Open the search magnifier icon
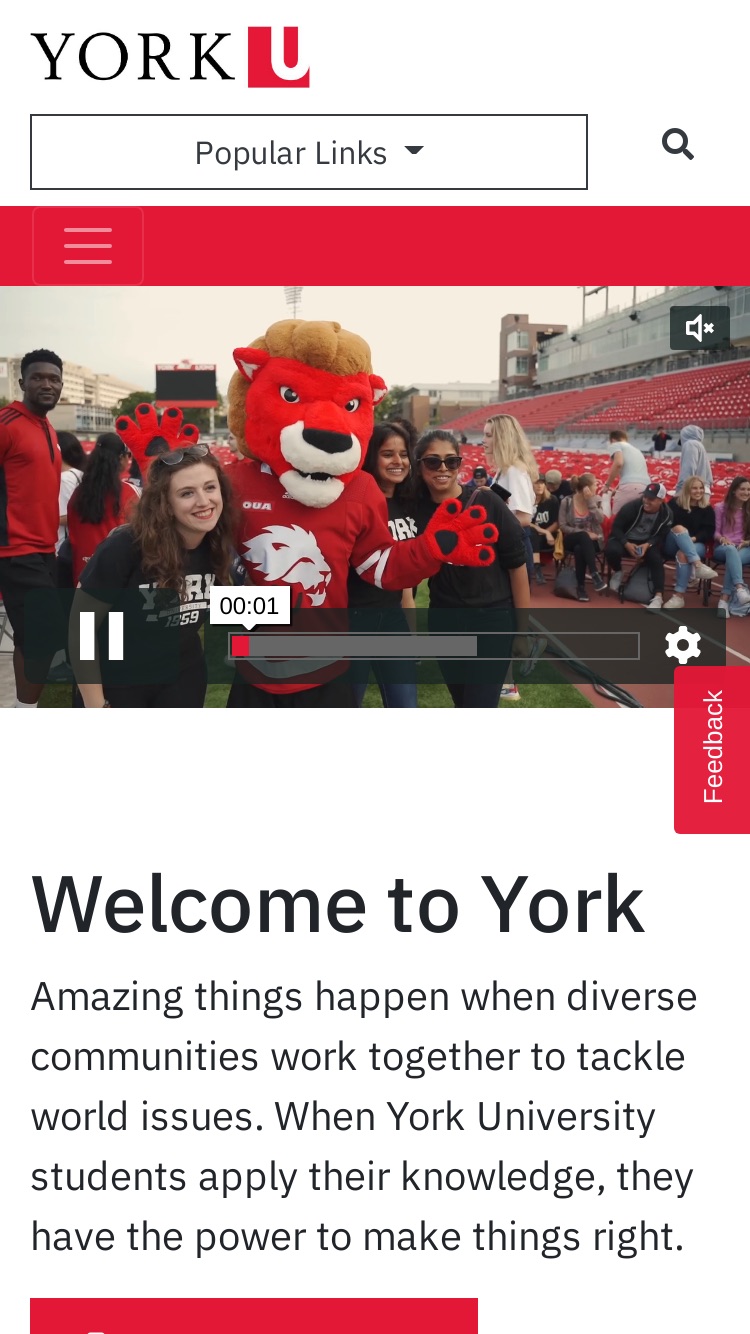 pos(678,144)
